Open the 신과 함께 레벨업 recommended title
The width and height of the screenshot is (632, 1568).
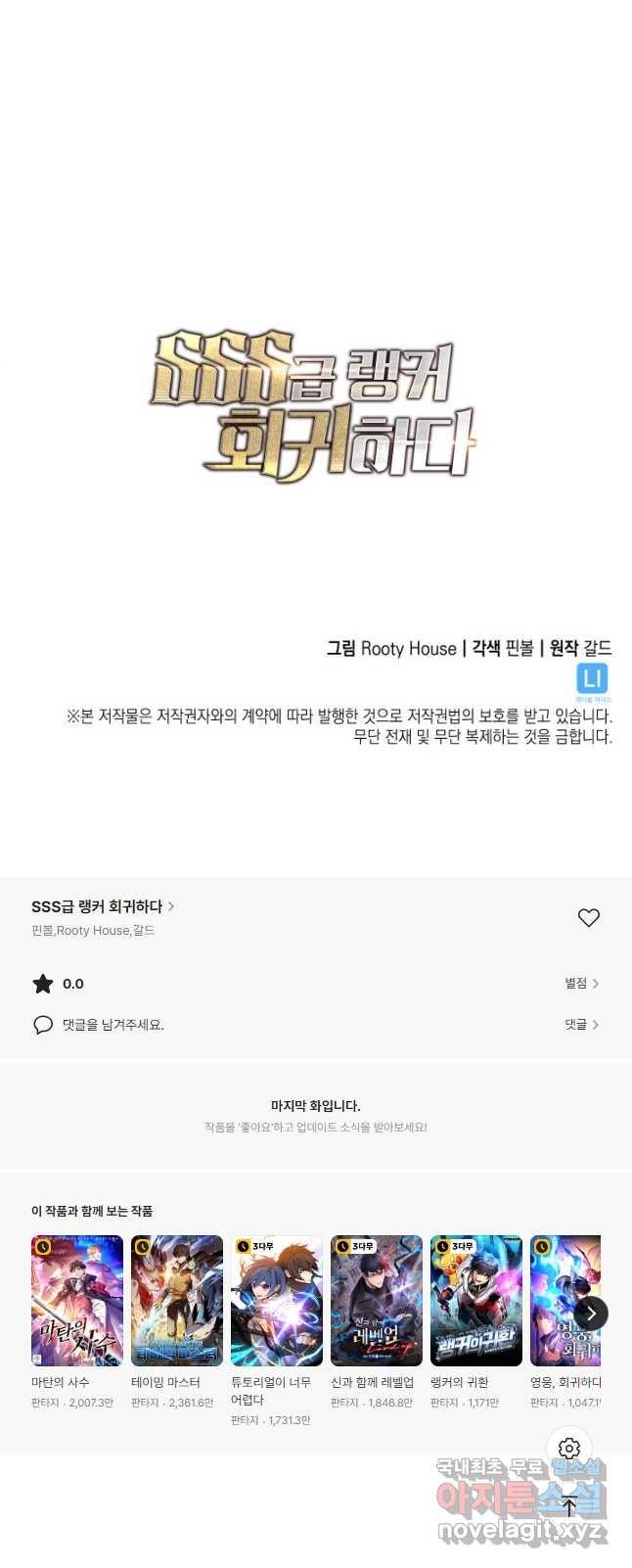377,1300
